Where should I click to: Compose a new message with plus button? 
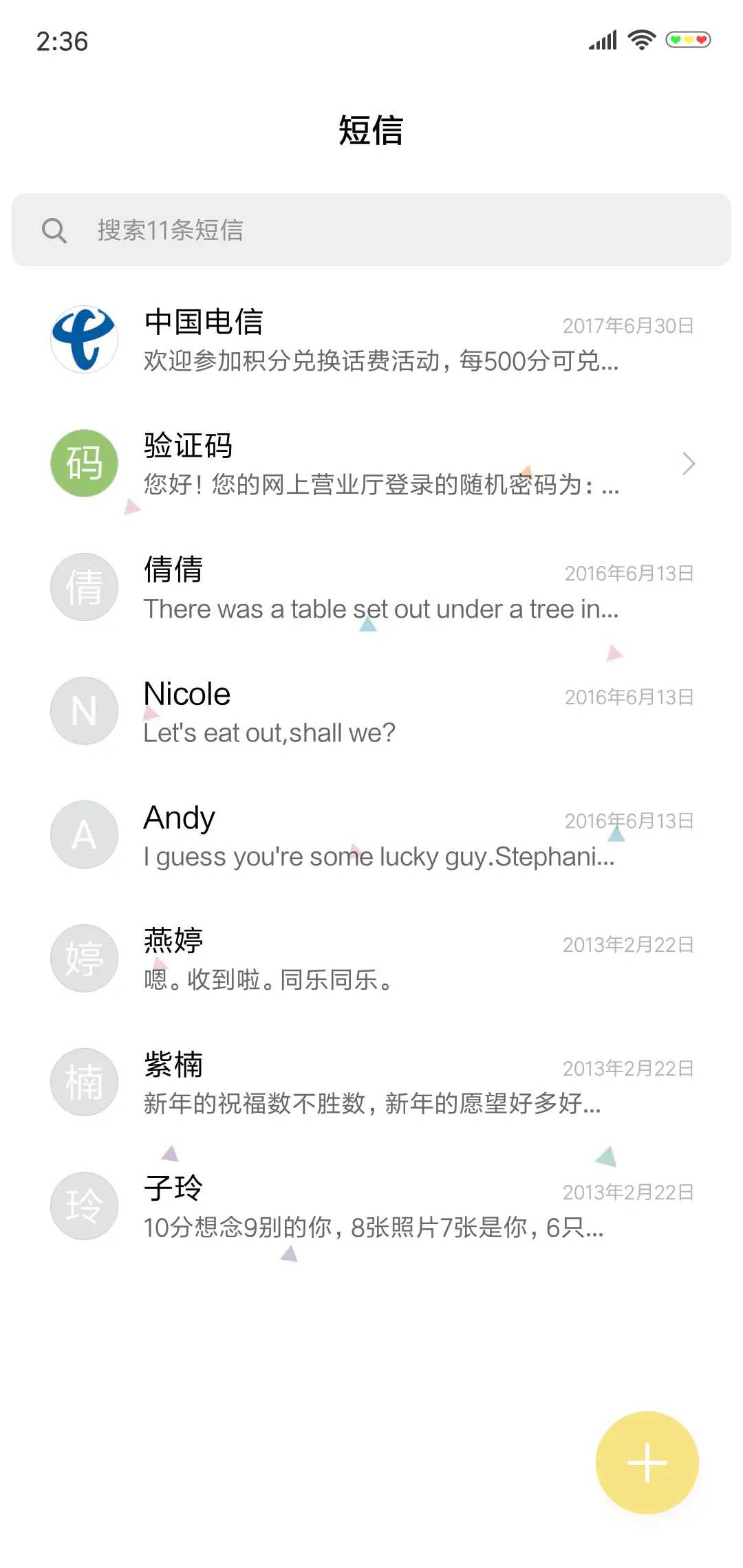click(647, 1462)
